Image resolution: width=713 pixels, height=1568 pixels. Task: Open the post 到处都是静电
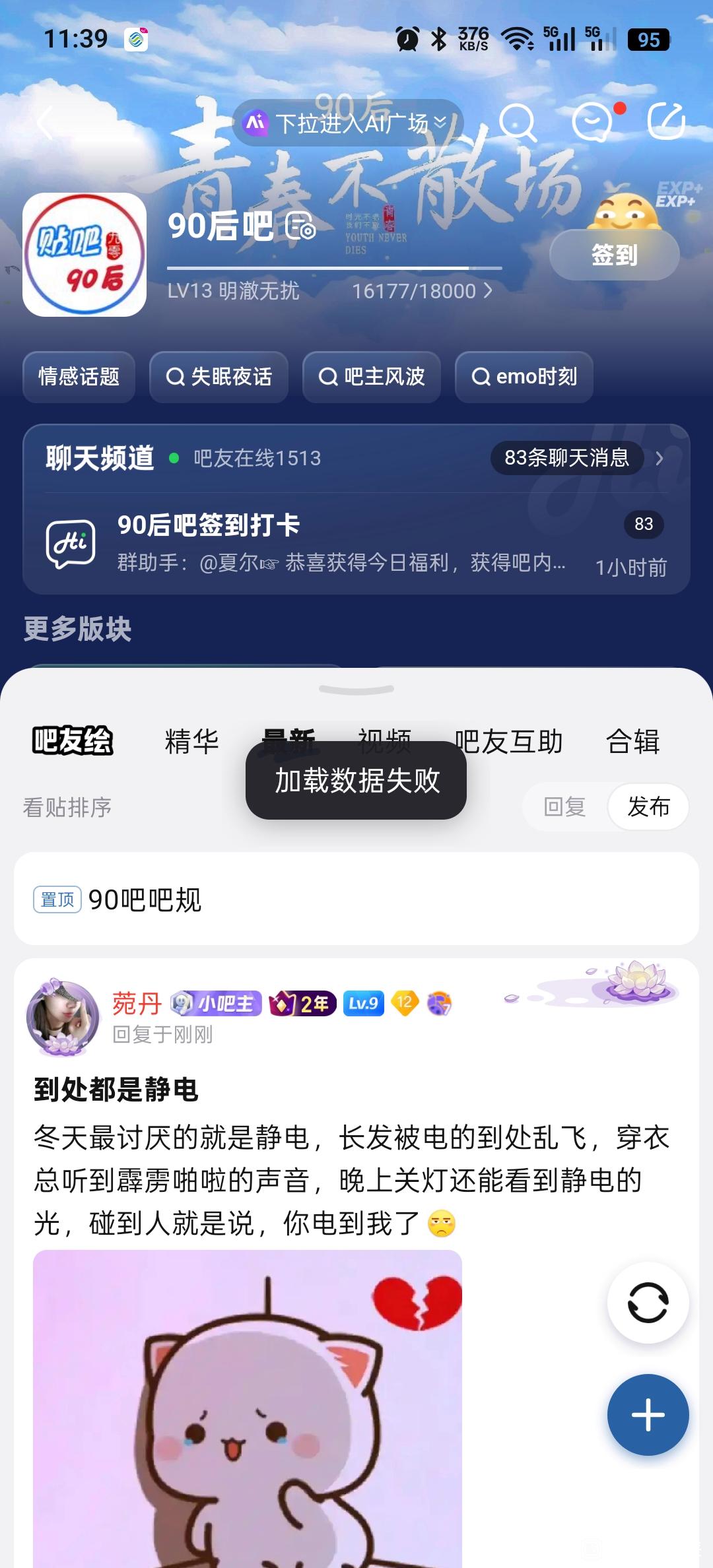point(116,1089)
